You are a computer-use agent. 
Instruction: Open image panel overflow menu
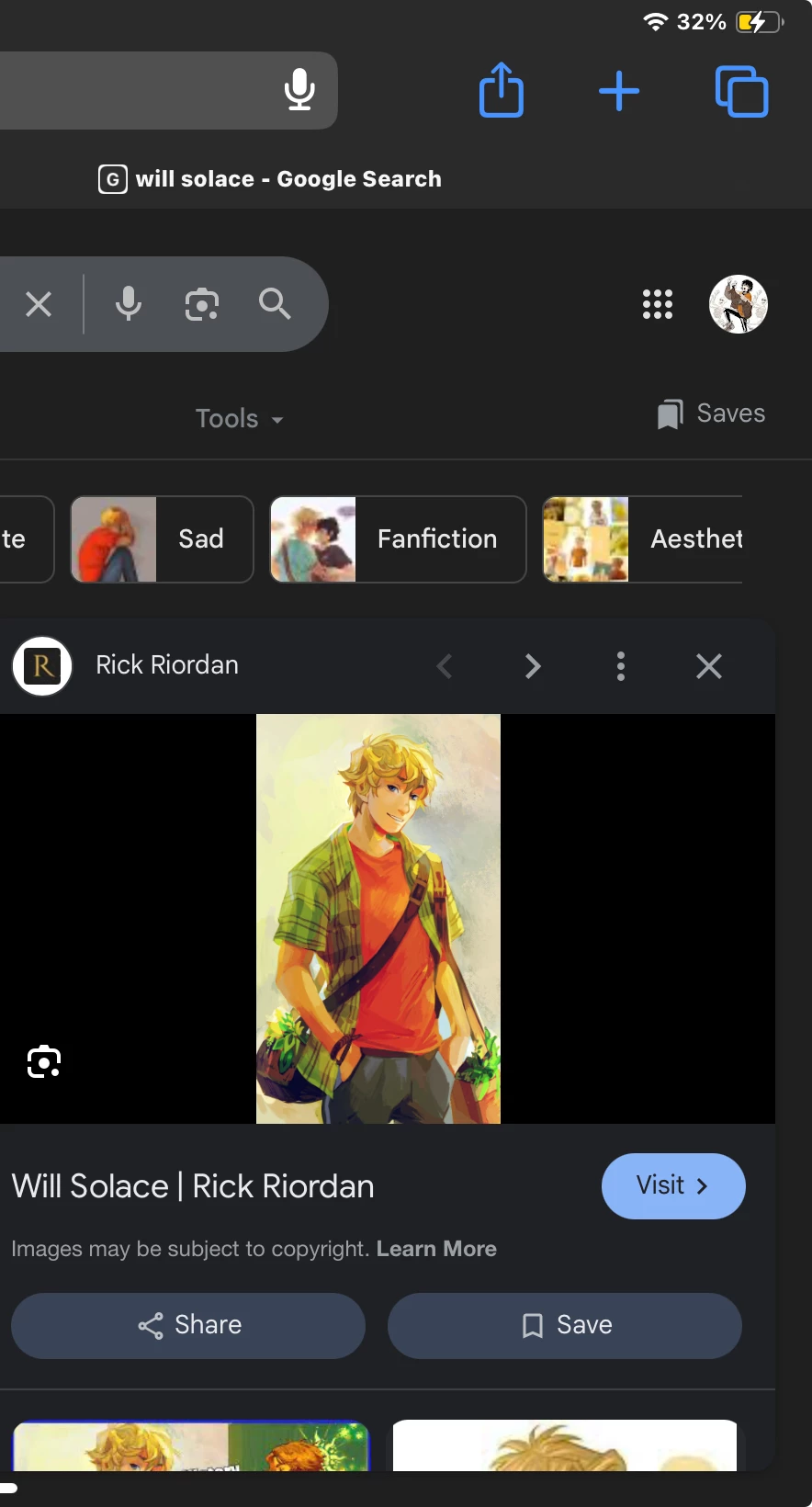pos(621,666)
